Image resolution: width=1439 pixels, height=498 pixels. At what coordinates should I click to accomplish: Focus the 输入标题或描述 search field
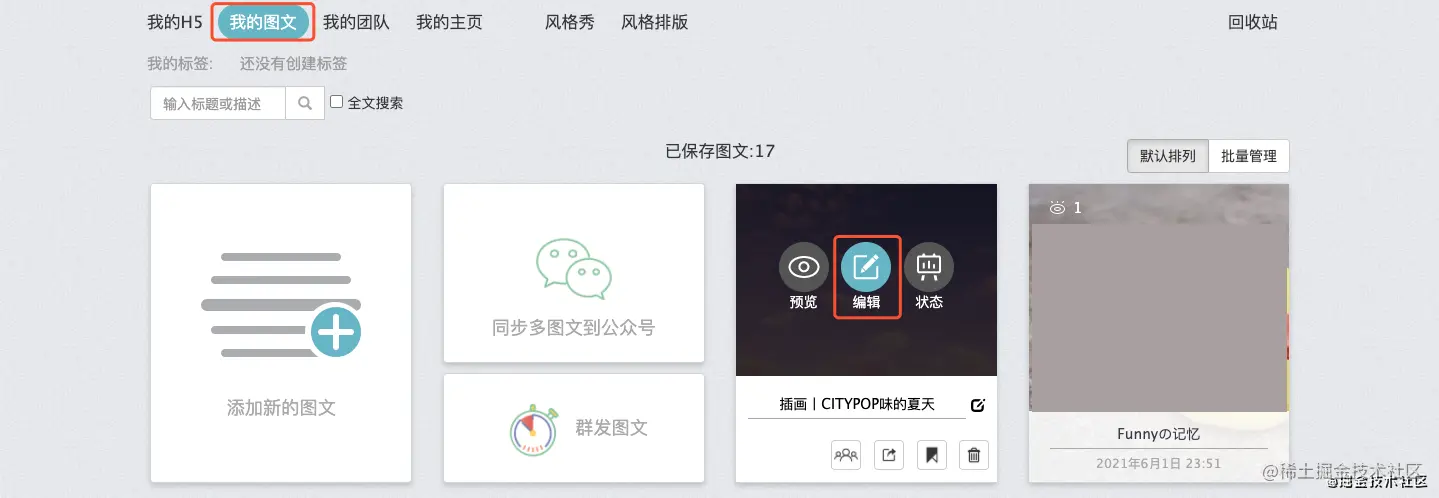(218, 103)
